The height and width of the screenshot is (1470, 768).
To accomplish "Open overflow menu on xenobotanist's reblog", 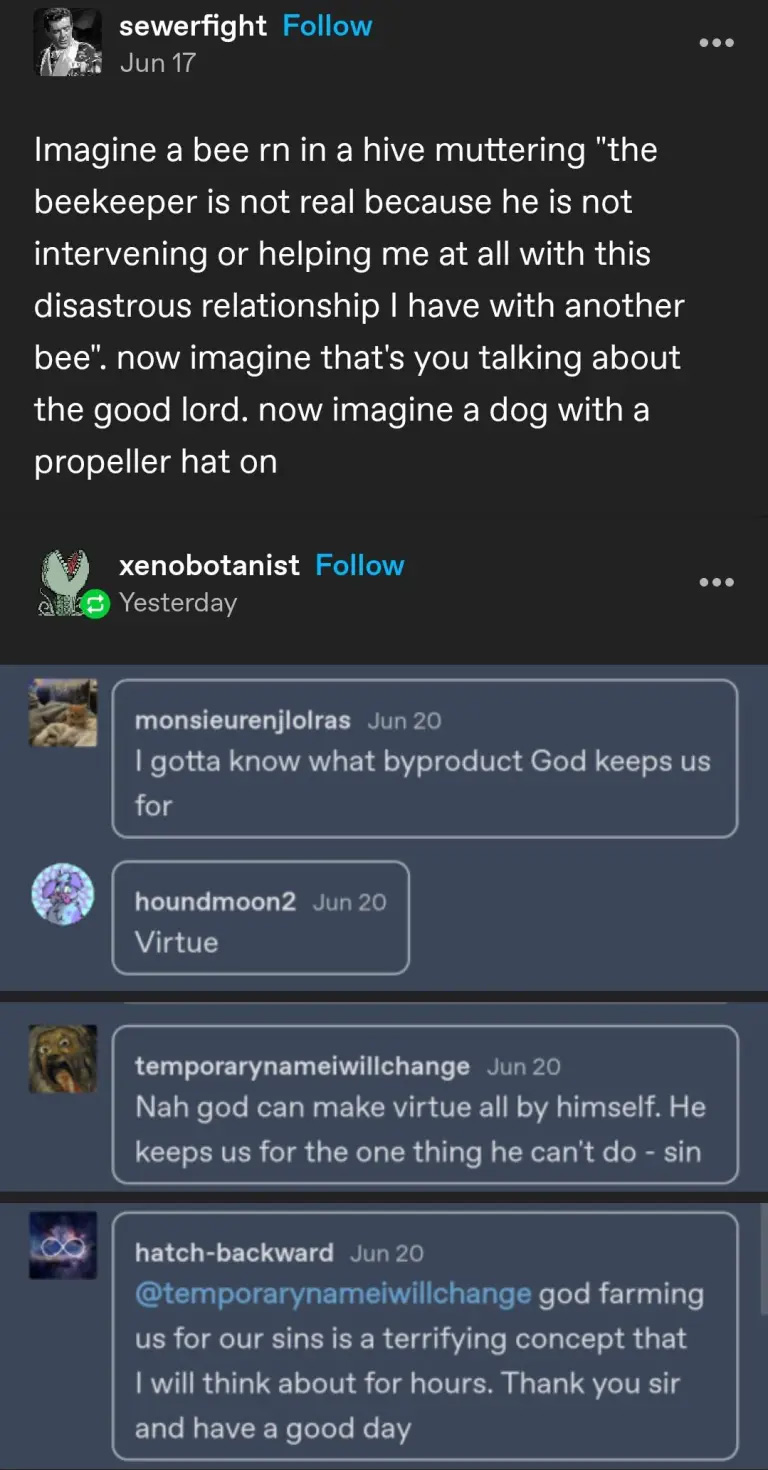I will (716, 582).
